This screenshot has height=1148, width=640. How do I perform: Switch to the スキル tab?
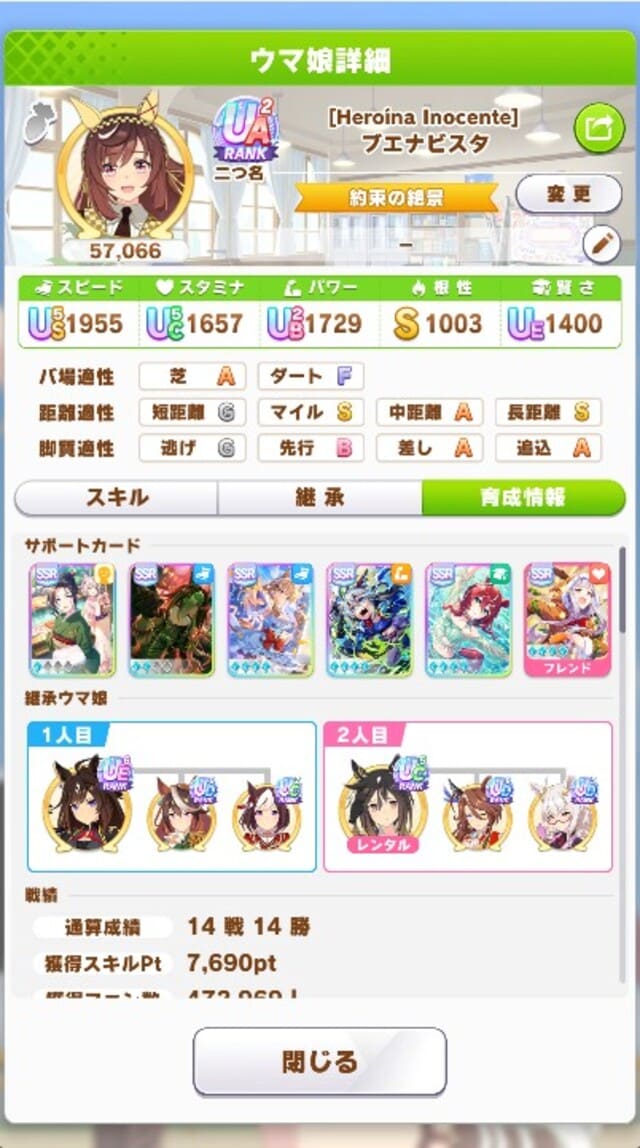117,498
